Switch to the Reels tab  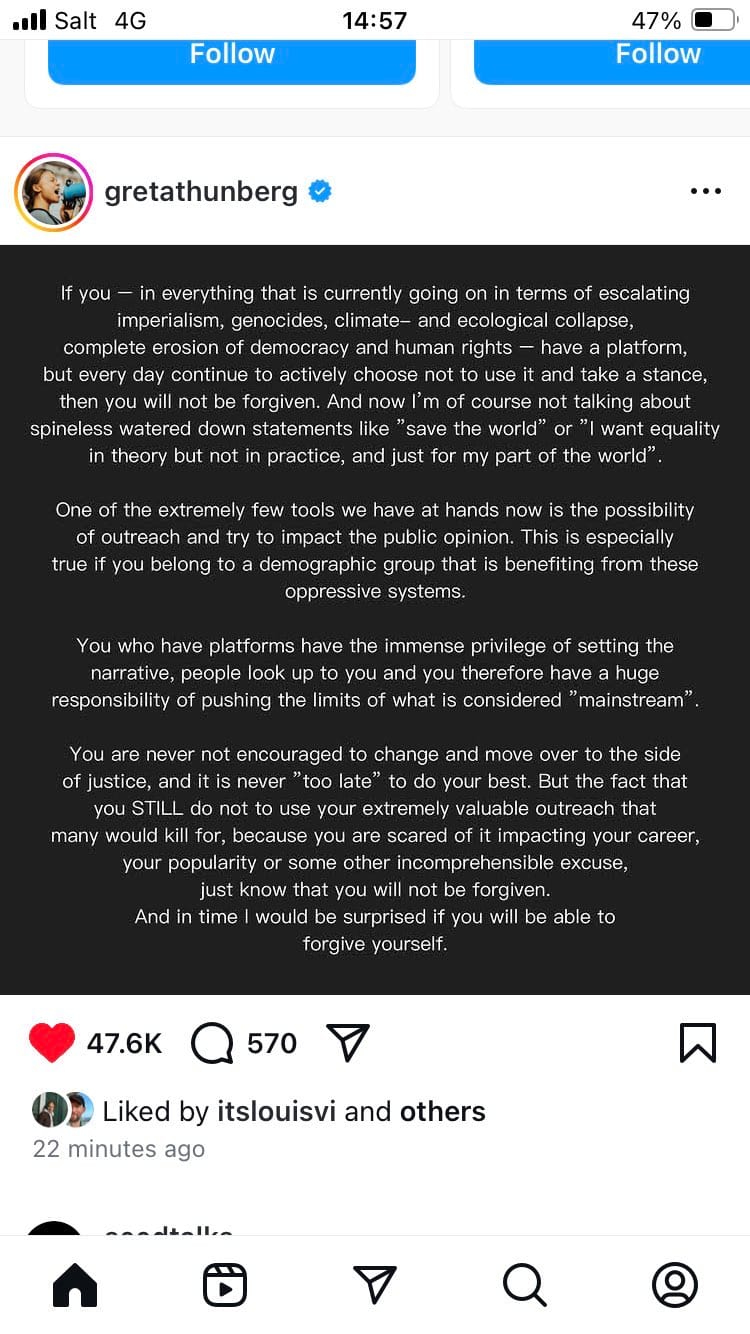[x=225, y=1285]
